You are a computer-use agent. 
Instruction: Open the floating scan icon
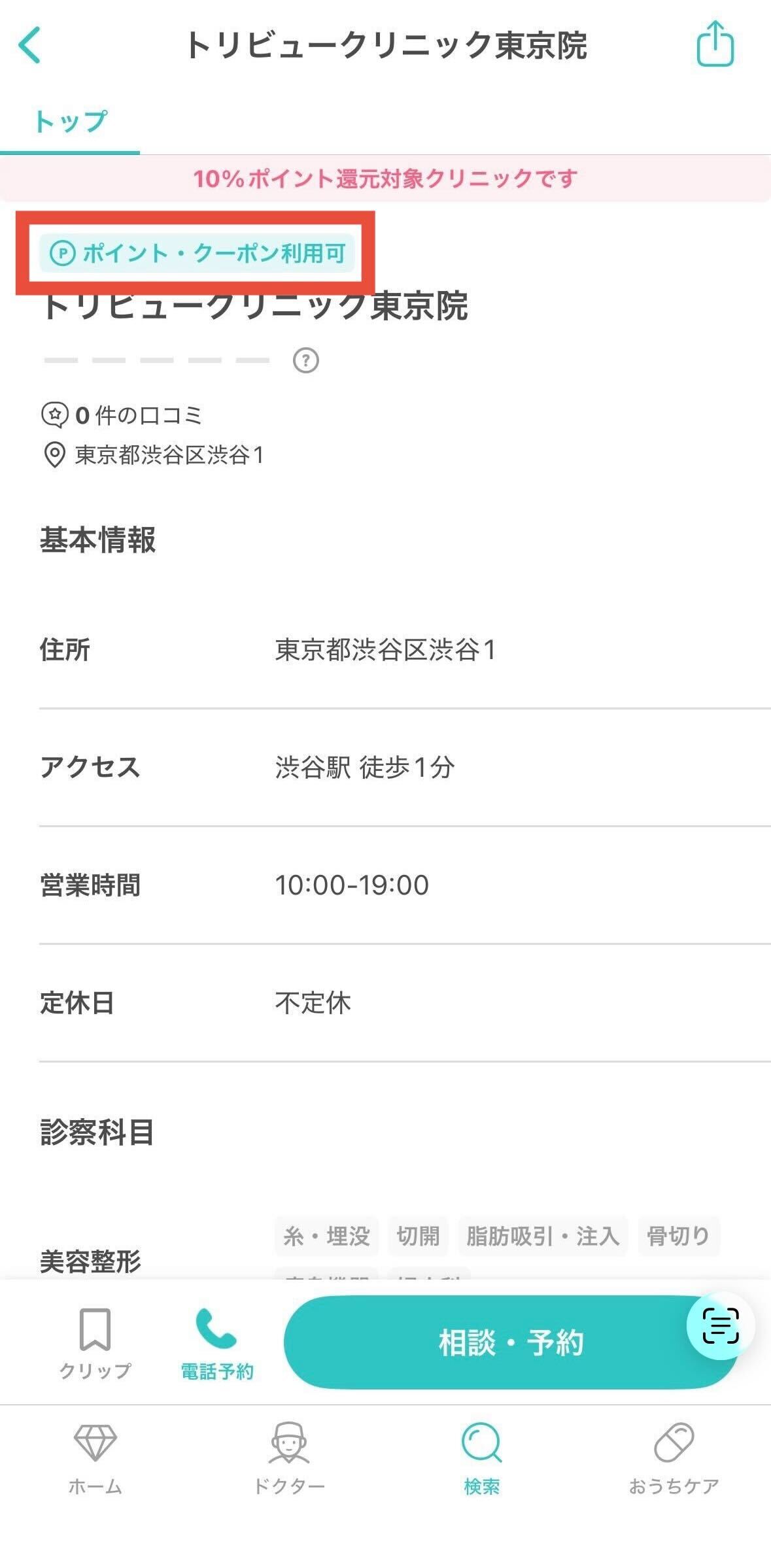coord(720,1325)
